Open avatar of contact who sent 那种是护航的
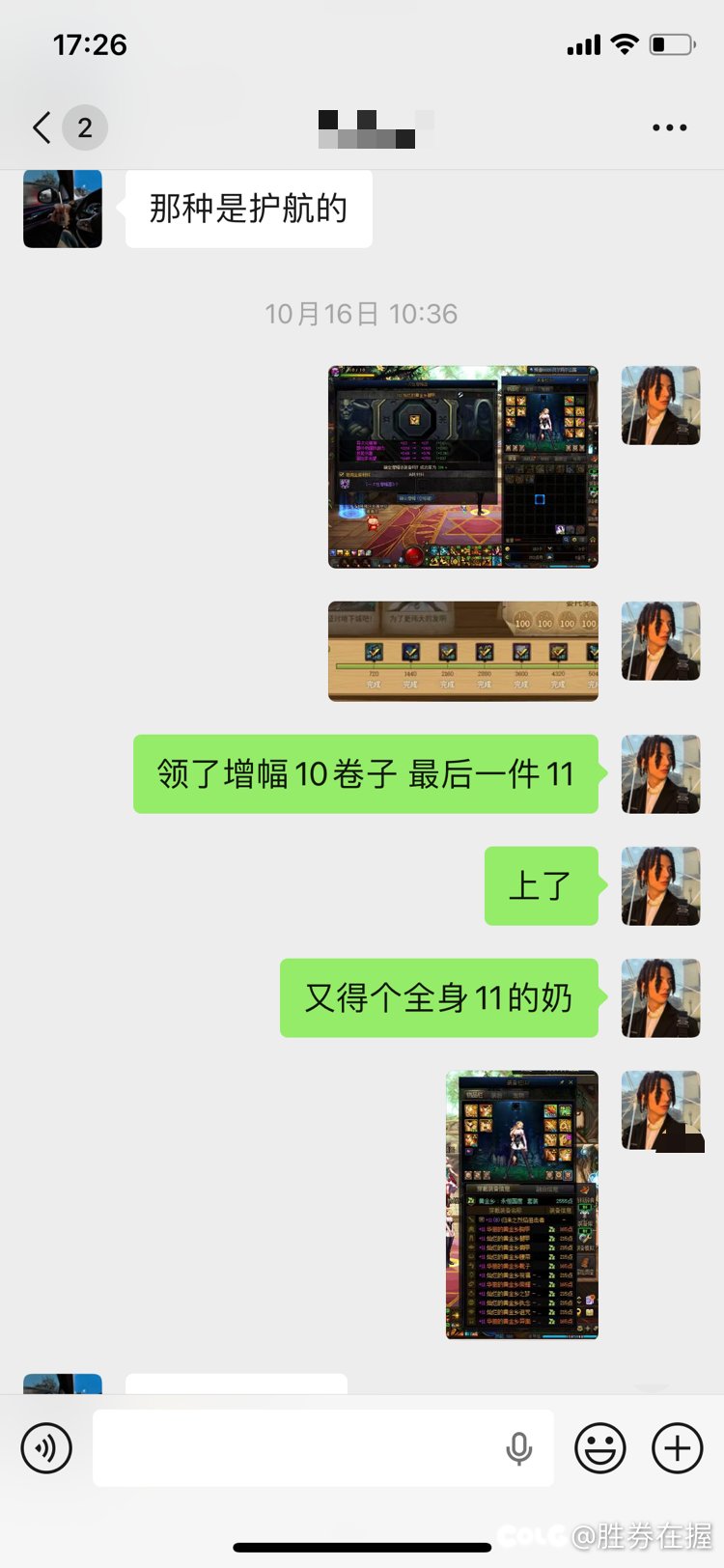This screenshot has height=1568, width=724. (x=63, y=209)
